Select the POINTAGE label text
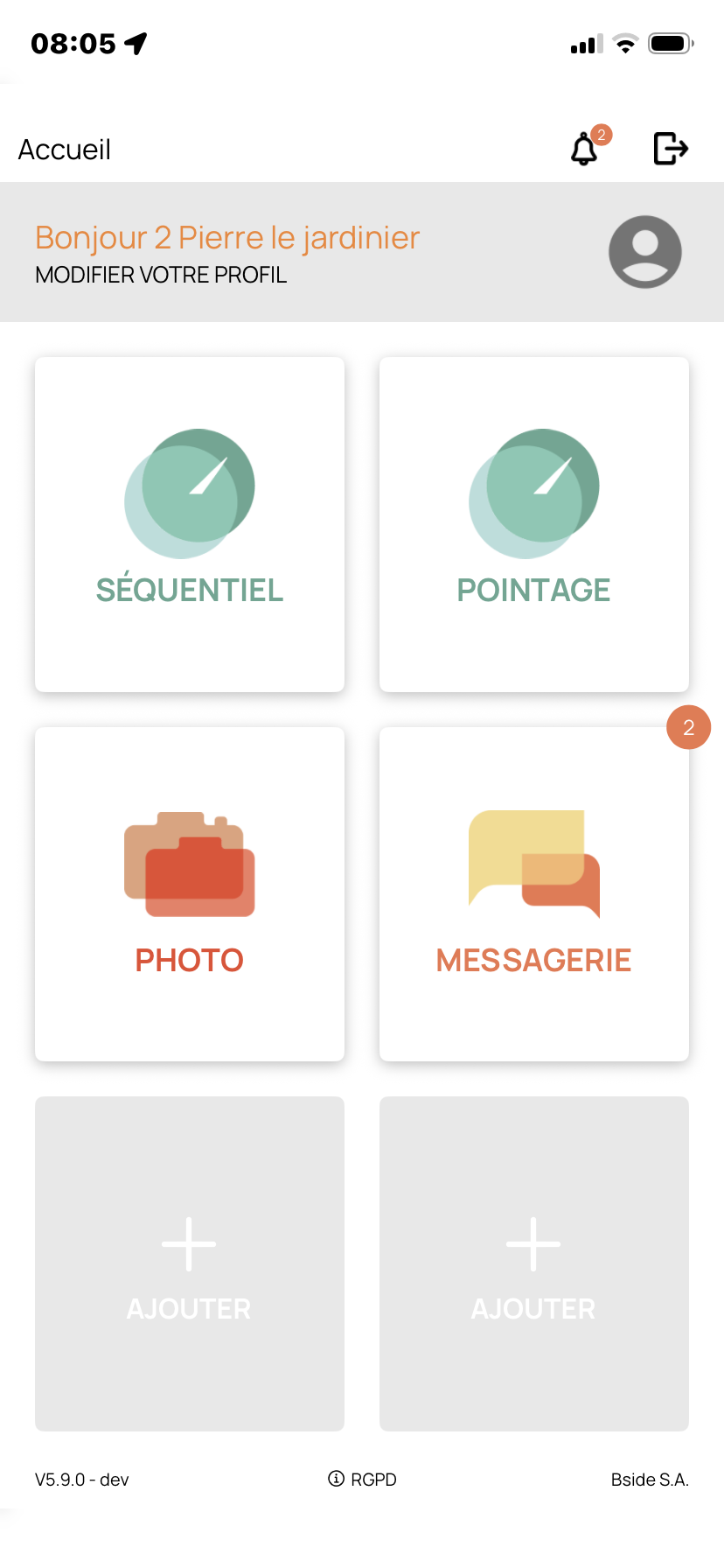 point(533,590)
